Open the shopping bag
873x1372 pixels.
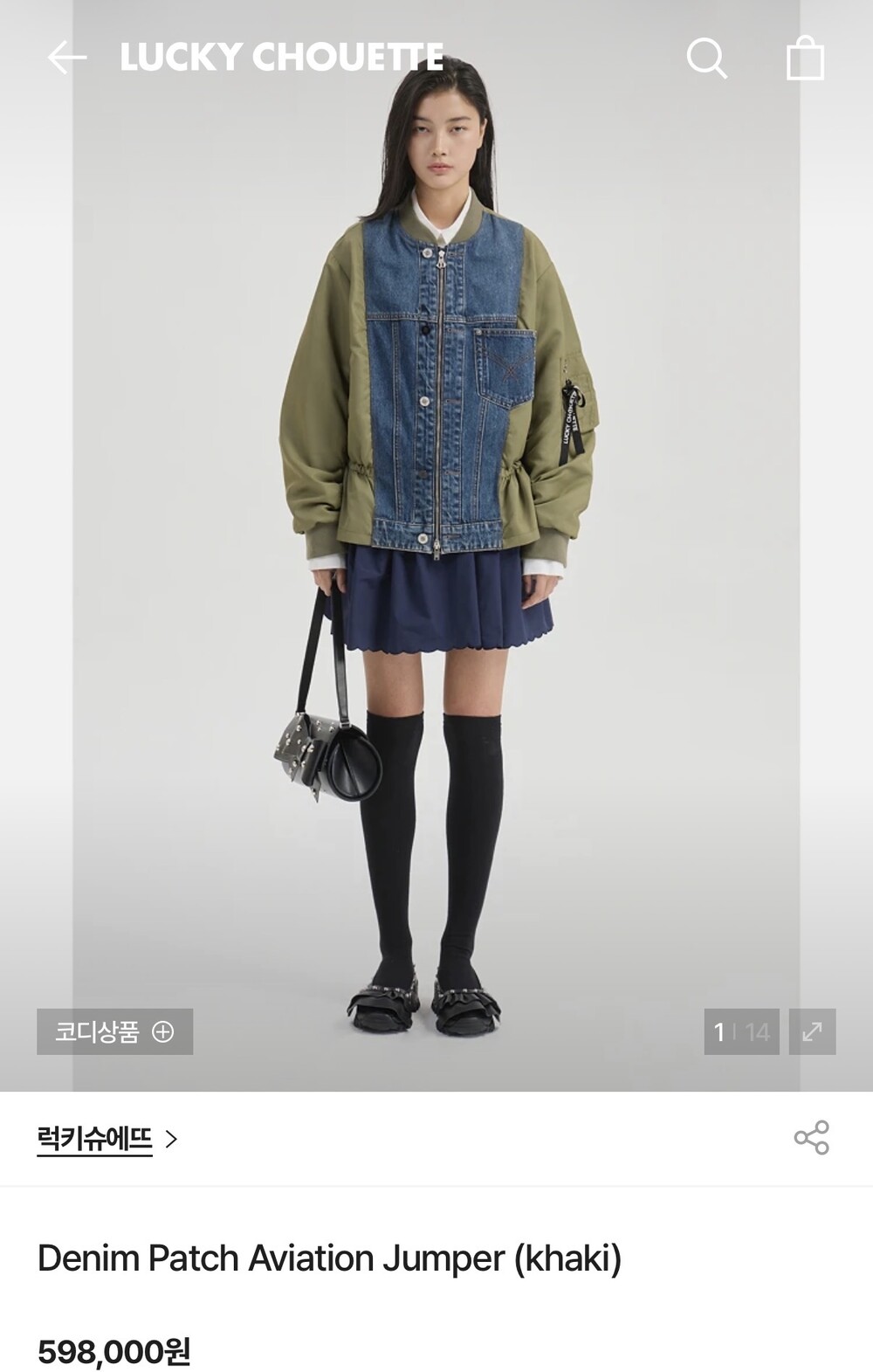pyautogui.click(x=805, y=59)
